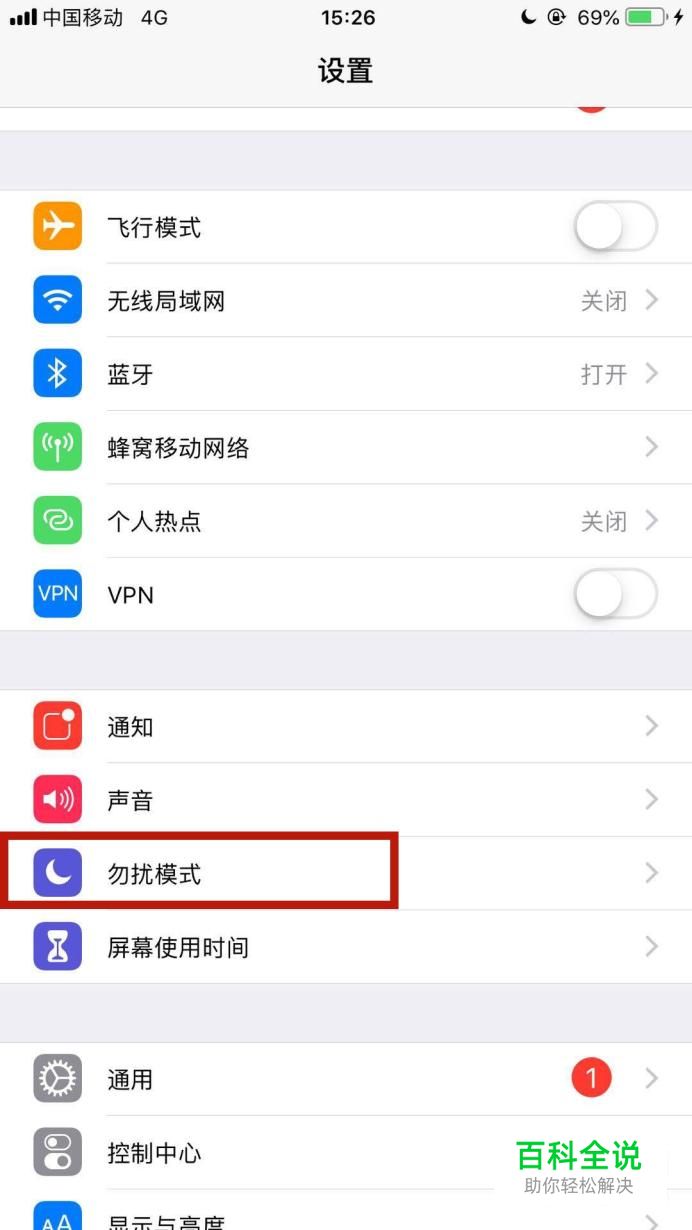Open 屏幕使用时间 Screen Time
Screen dimensions: 692x1230
[x=345, y=947]
